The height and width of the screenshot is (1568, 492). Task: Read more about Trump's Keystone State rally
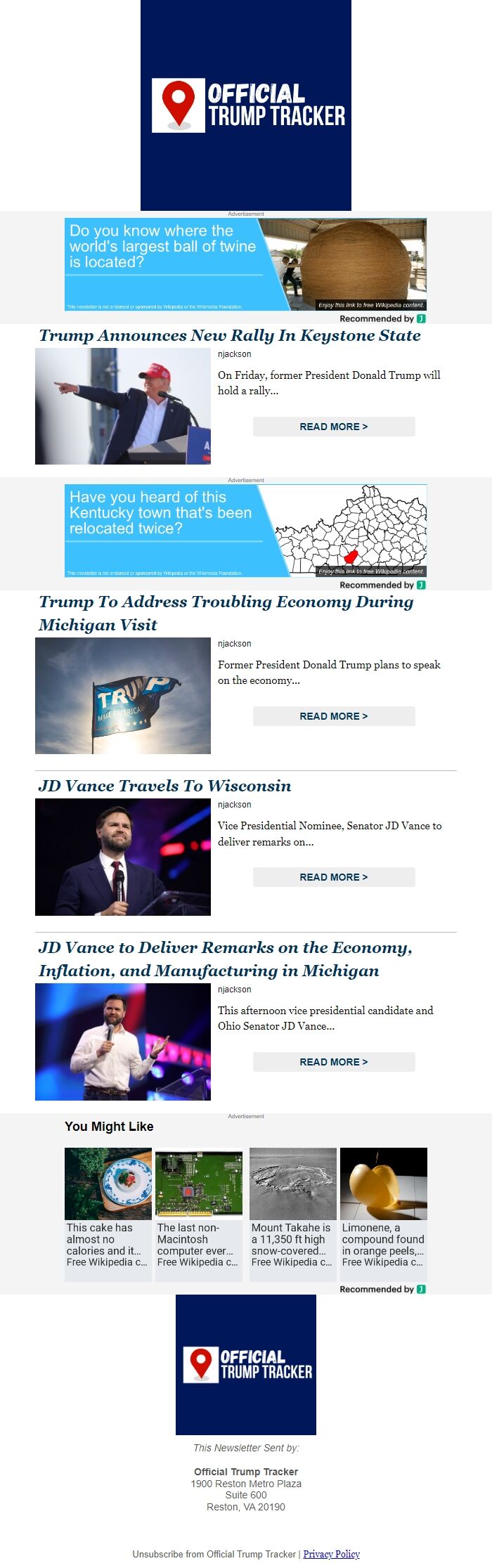[x=334, y=427]
